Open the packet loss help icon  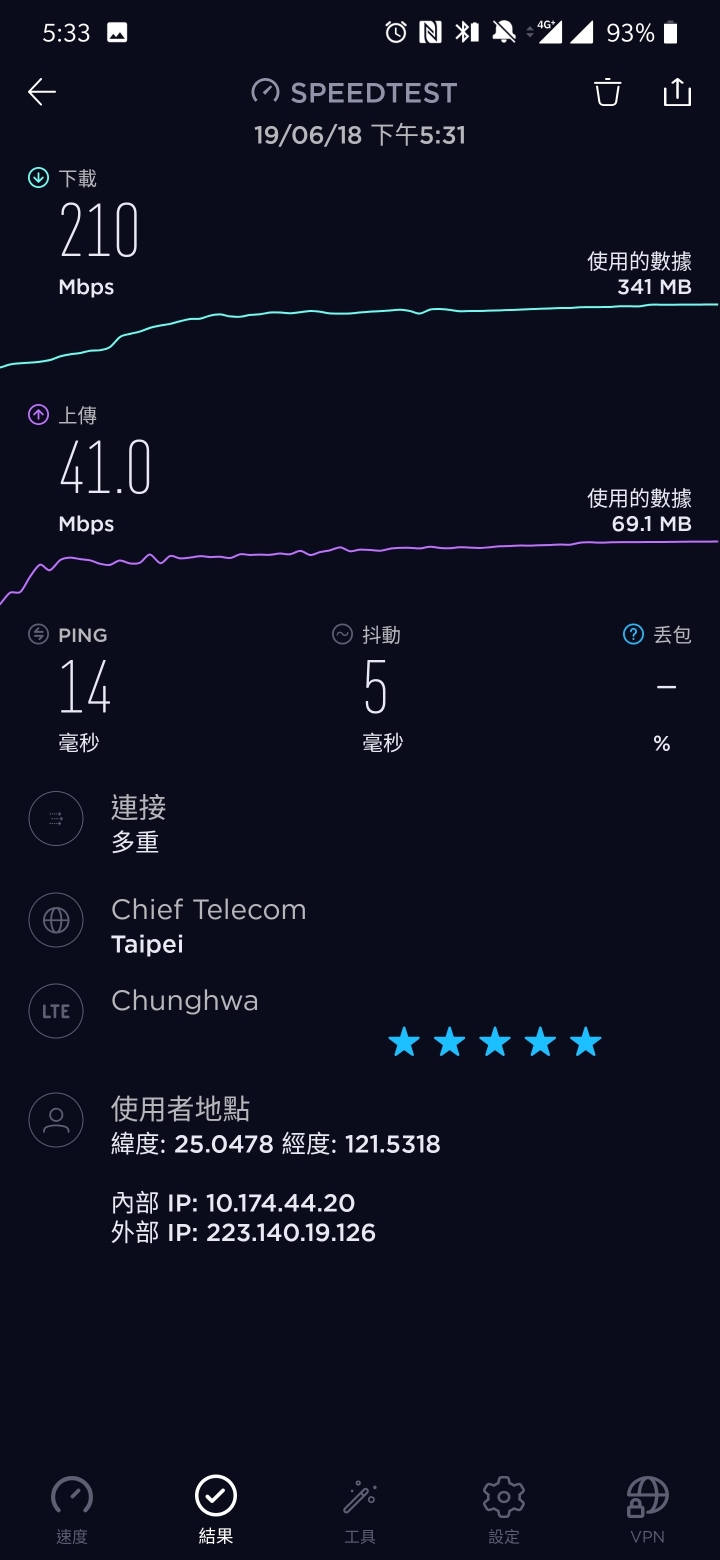pyautogui.click(x=633, y=634)
